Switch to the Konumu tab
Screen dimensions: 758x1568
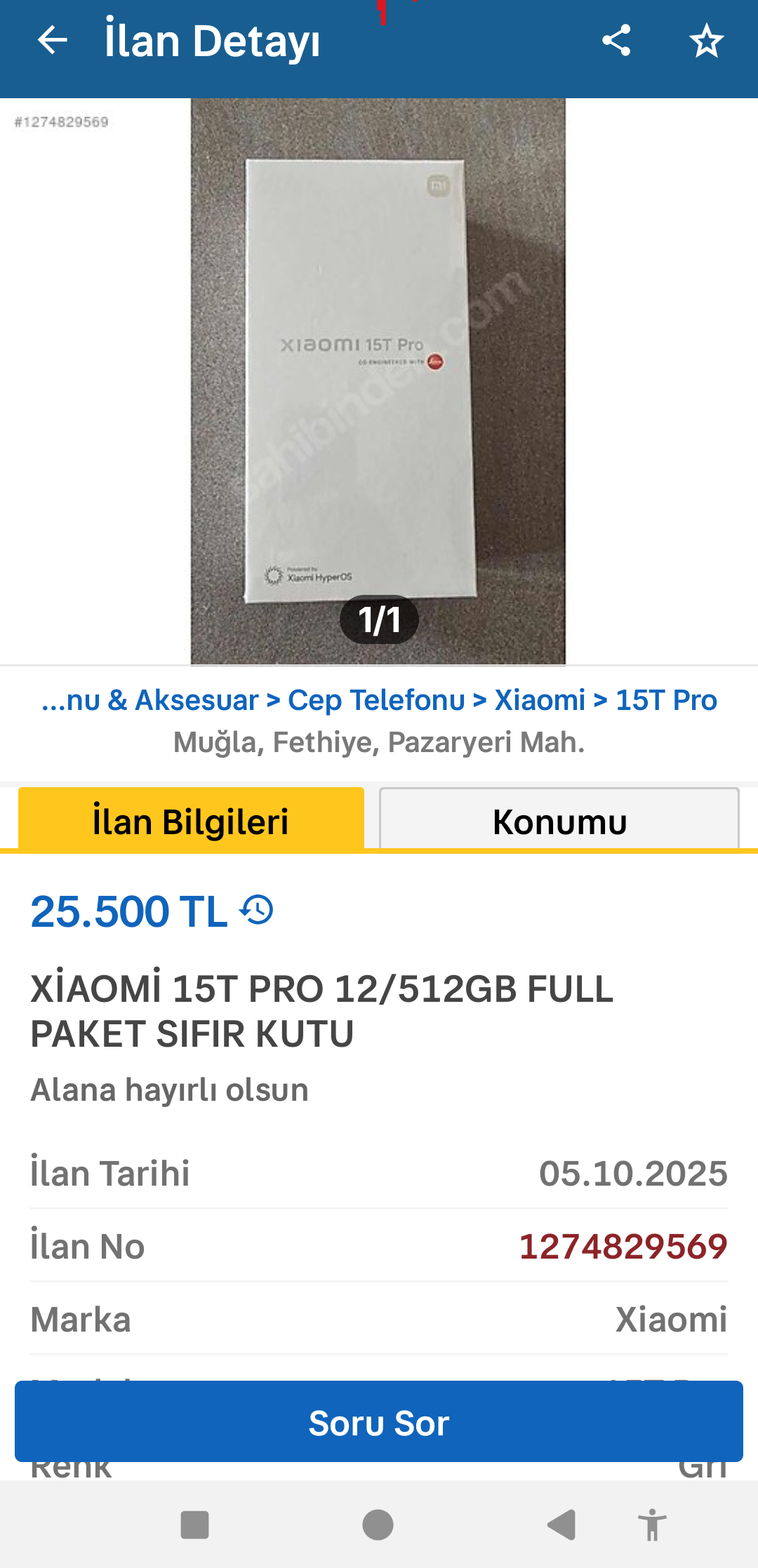[x=559, y=821]
